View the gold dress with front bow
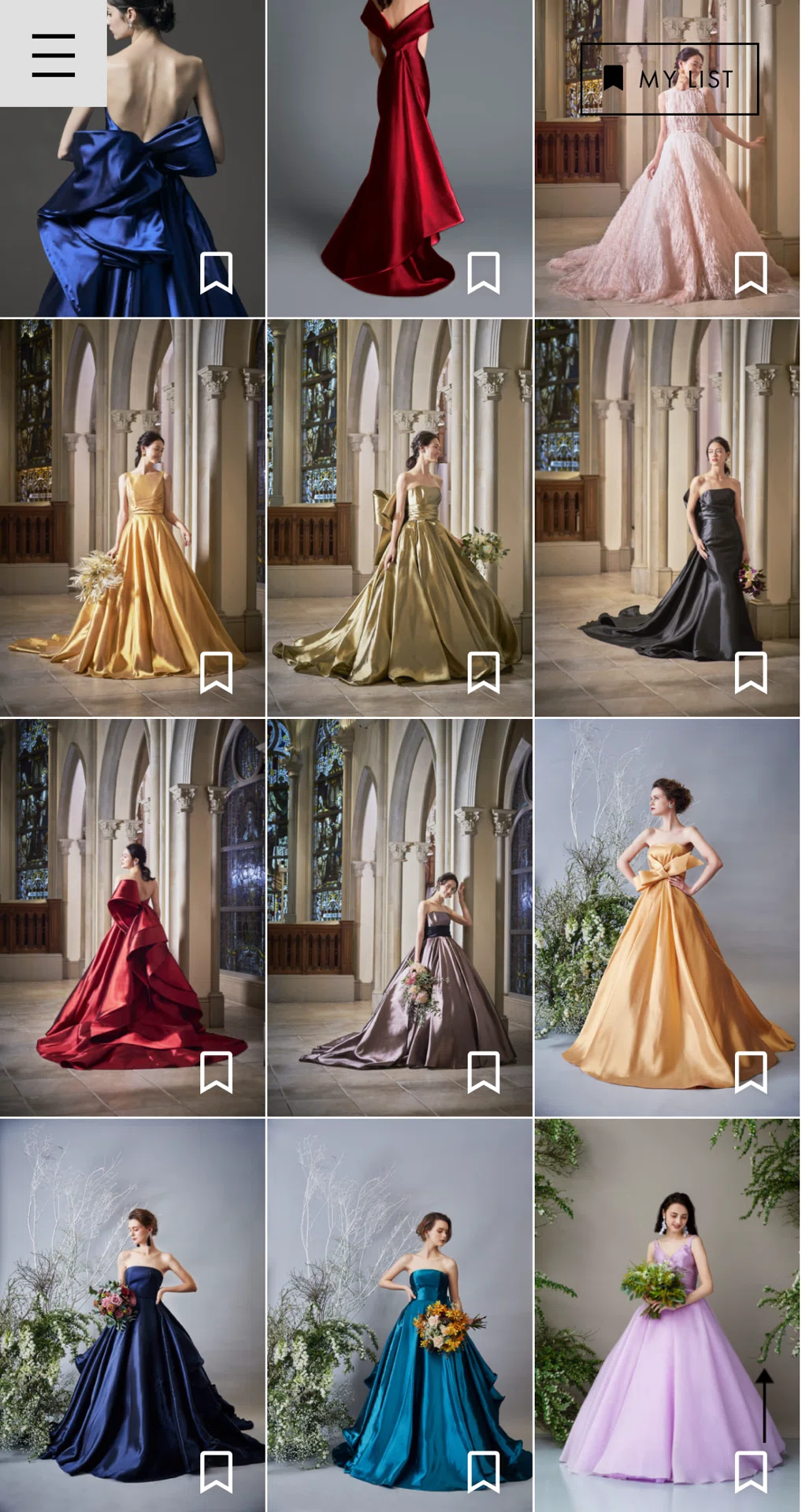Image resolution: width=802 pixels, height=1512 pixels. pos(666,917)
